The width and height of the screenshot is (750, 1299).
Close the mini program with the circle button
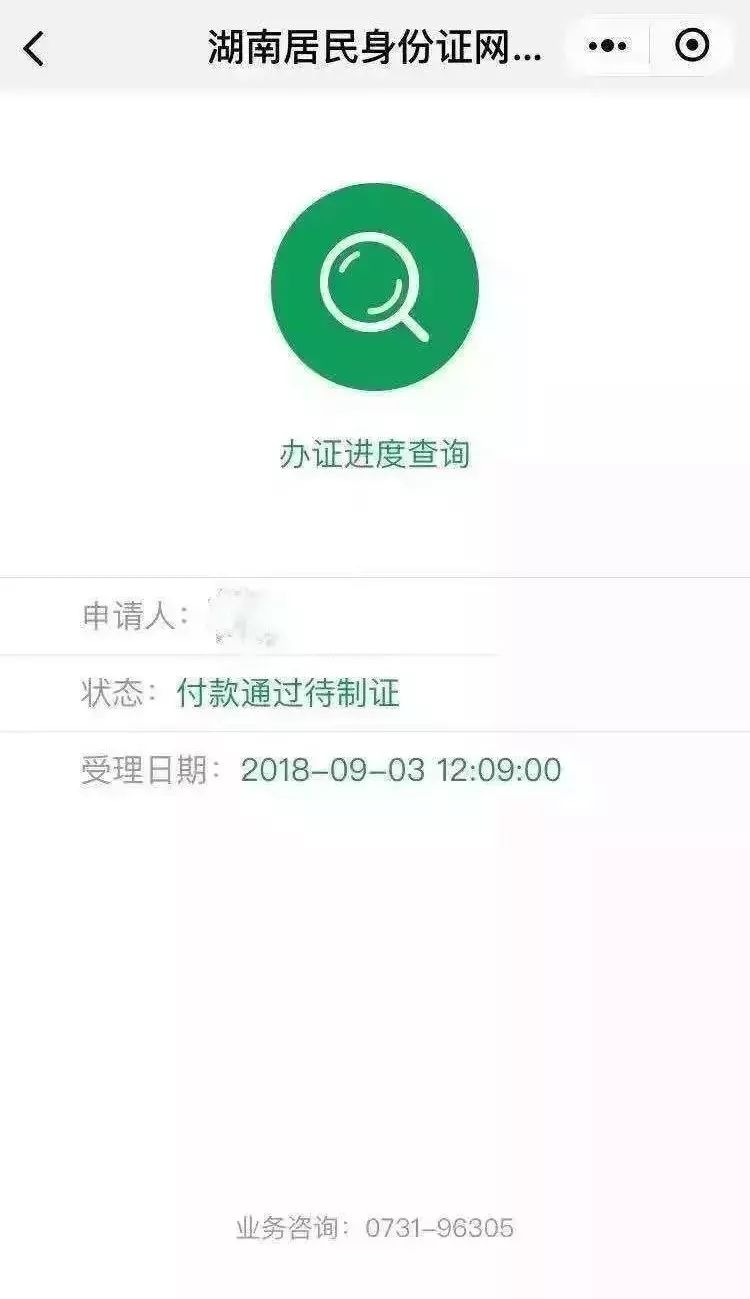coord(692,45)
